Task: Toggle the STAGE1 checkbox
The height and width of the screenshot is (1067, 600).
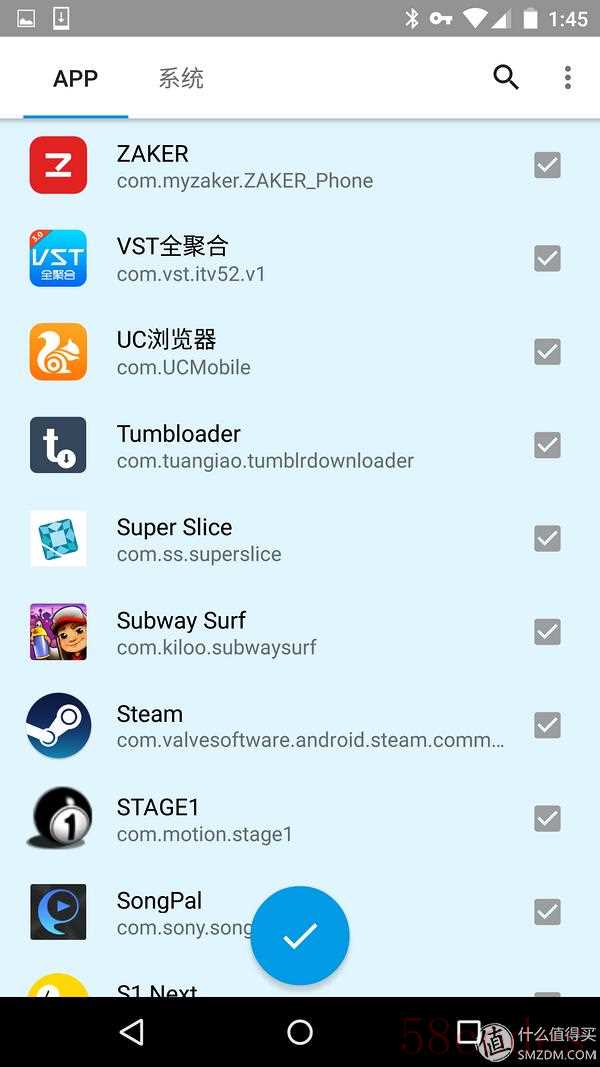Action: 547,818
